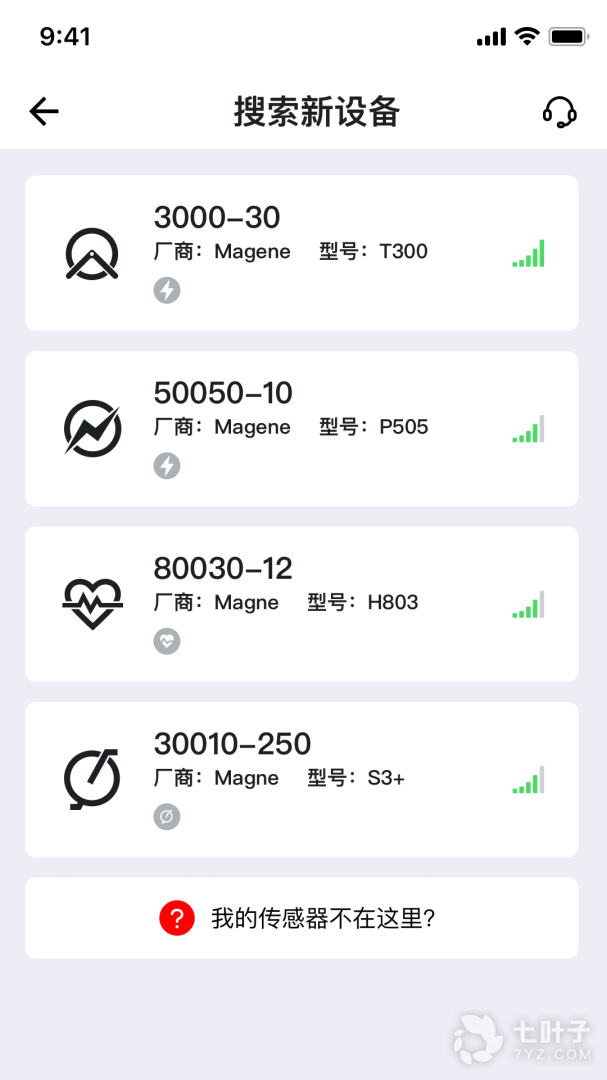Choose the 50050-10 P505 device
Viewport: 607px width, 1080px height.
click(301, 428)
